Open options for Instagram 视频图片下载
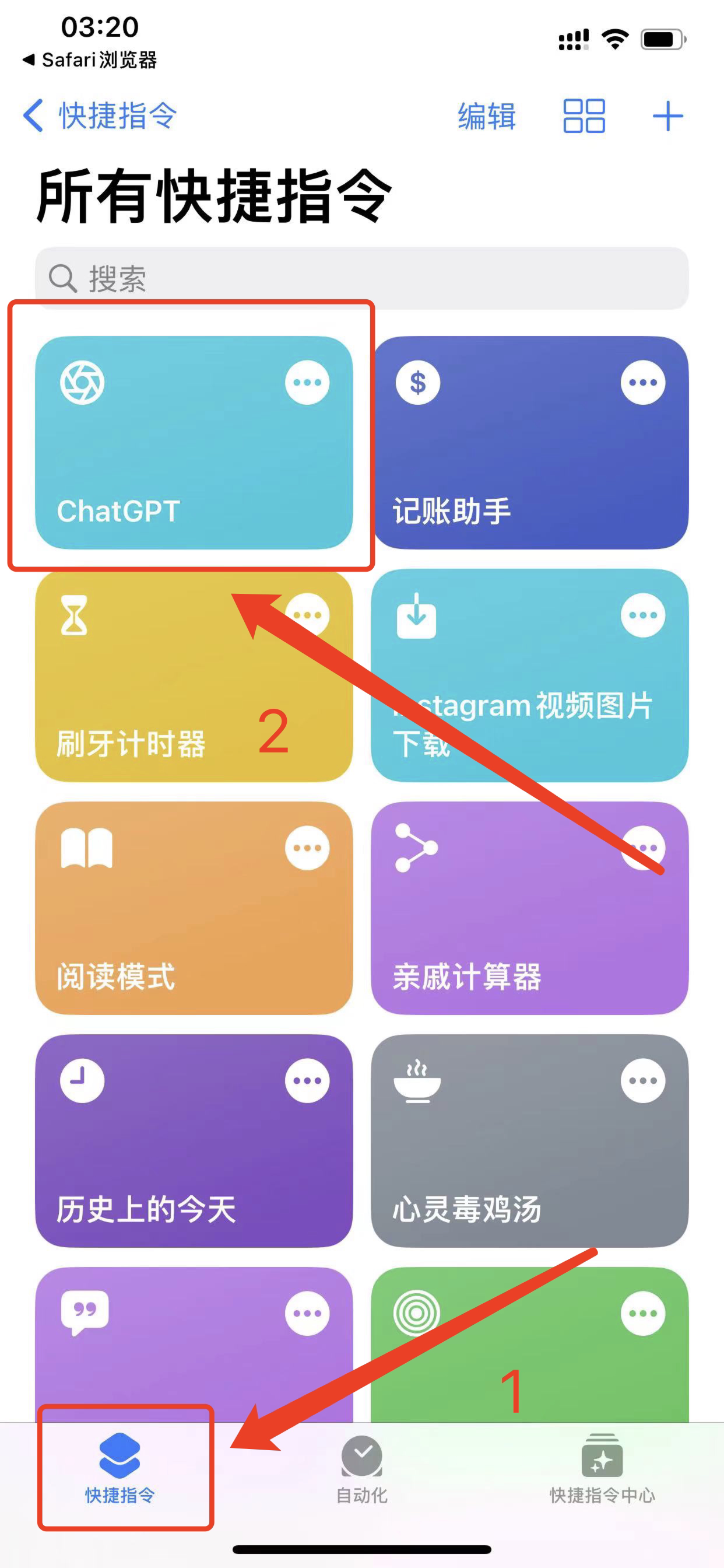 642,615
